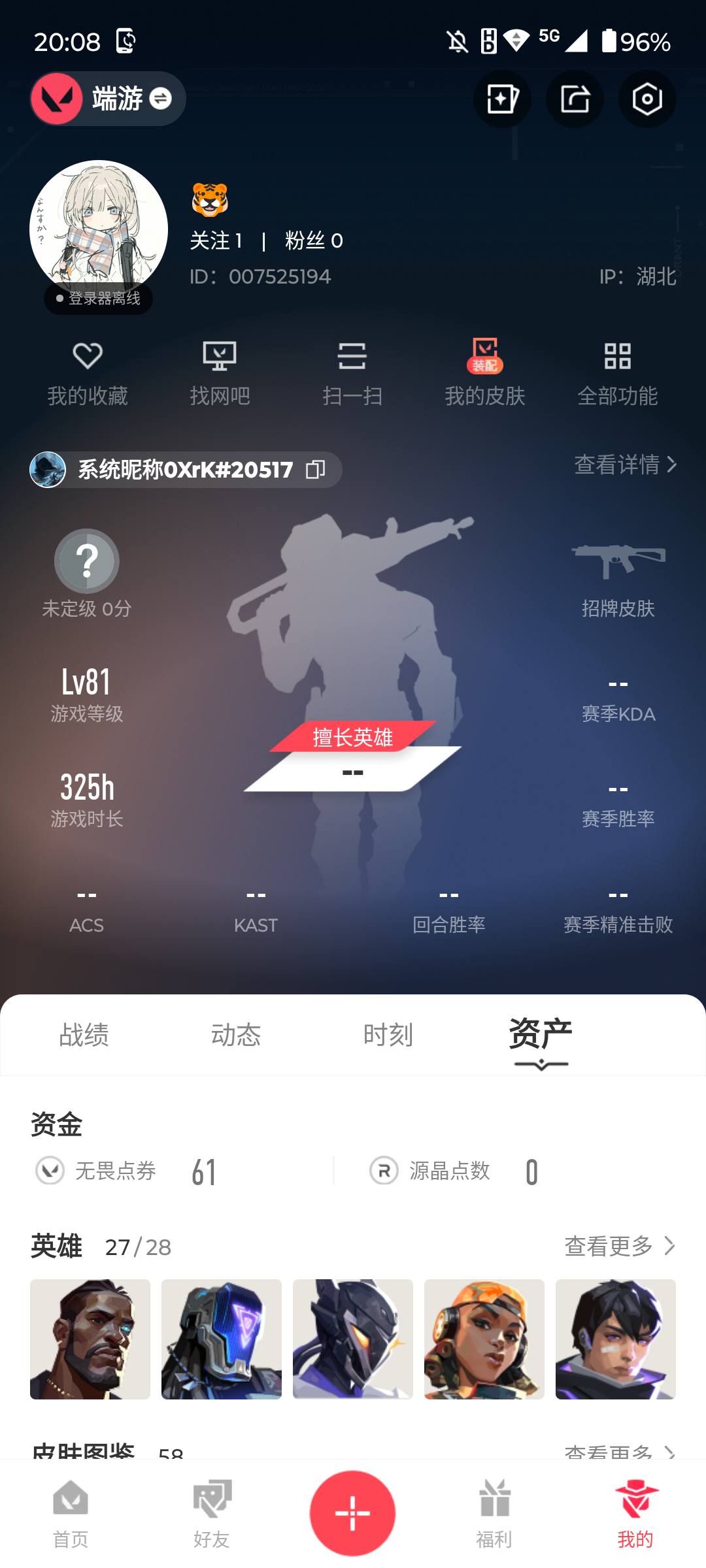
Task: Open the share icon in the top bar
Action: point(575,99)
